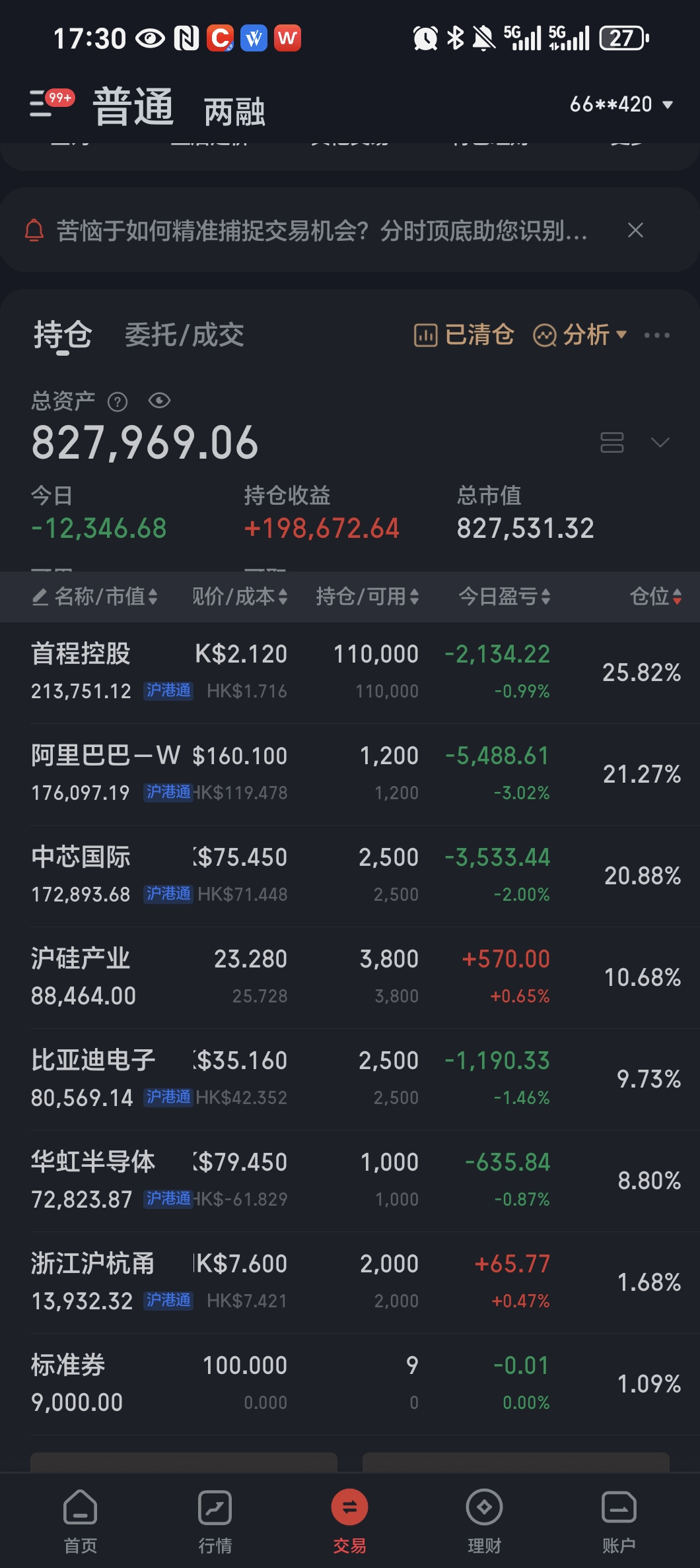Sort holdings by 仓位
This screenshot has height=1568, width=700.
(x=655, y=597)
